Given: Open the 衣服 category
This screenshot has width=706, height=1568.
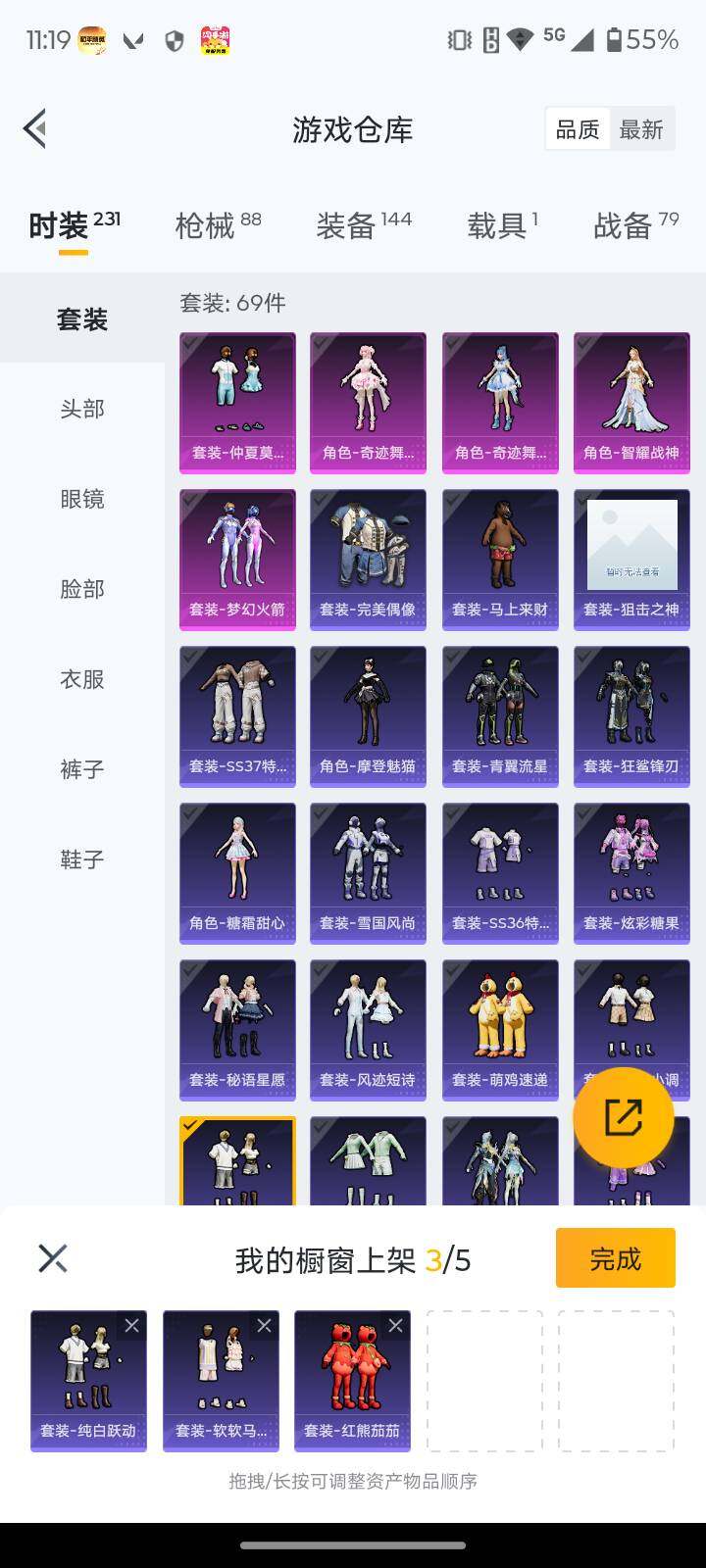Looking at the screenshot, I should [81, 679].
